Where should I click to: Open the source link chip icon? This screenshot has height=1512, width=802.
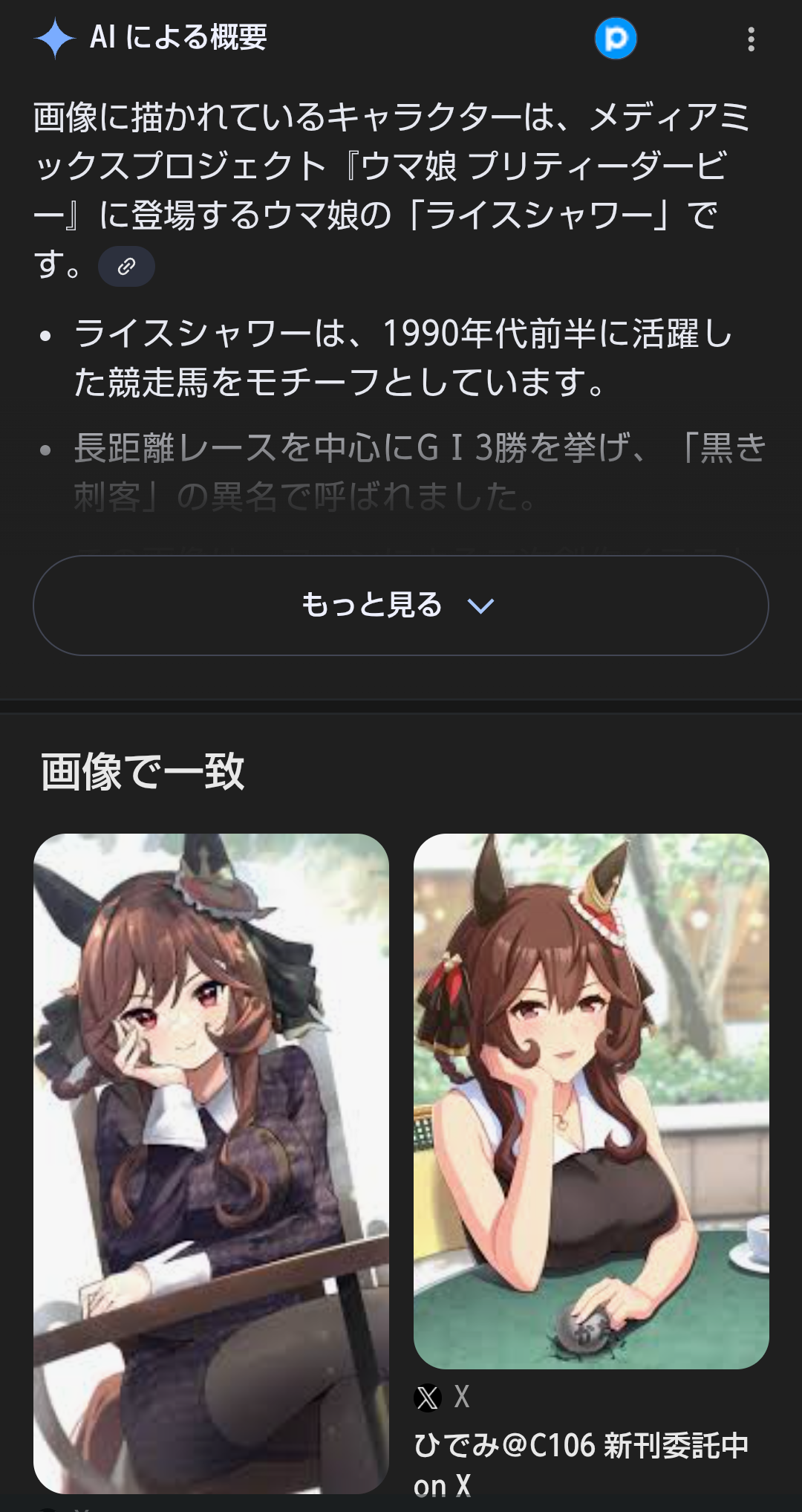click(x=126, y=266)
